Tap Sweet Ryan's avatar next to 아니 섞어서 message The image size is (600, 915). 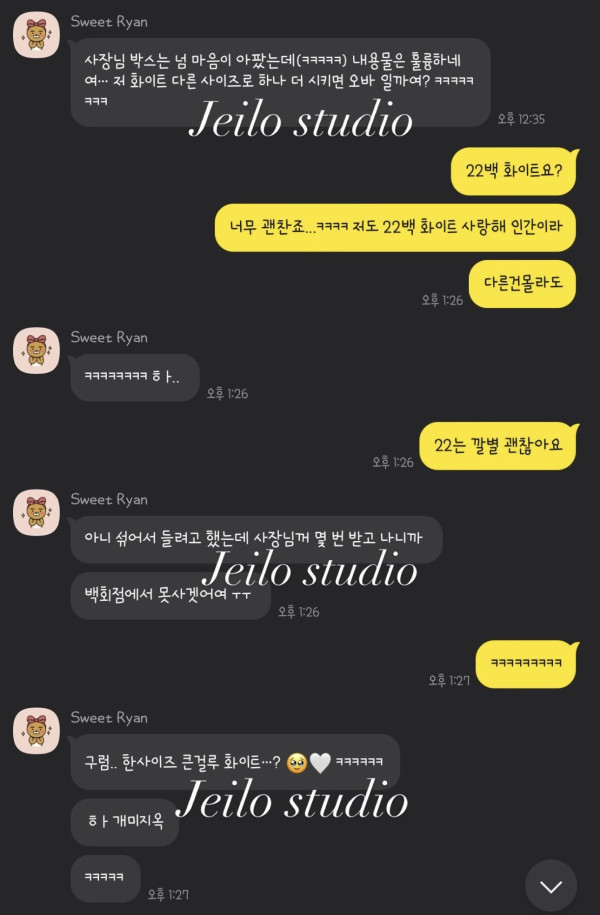click(x=36, y=512)
